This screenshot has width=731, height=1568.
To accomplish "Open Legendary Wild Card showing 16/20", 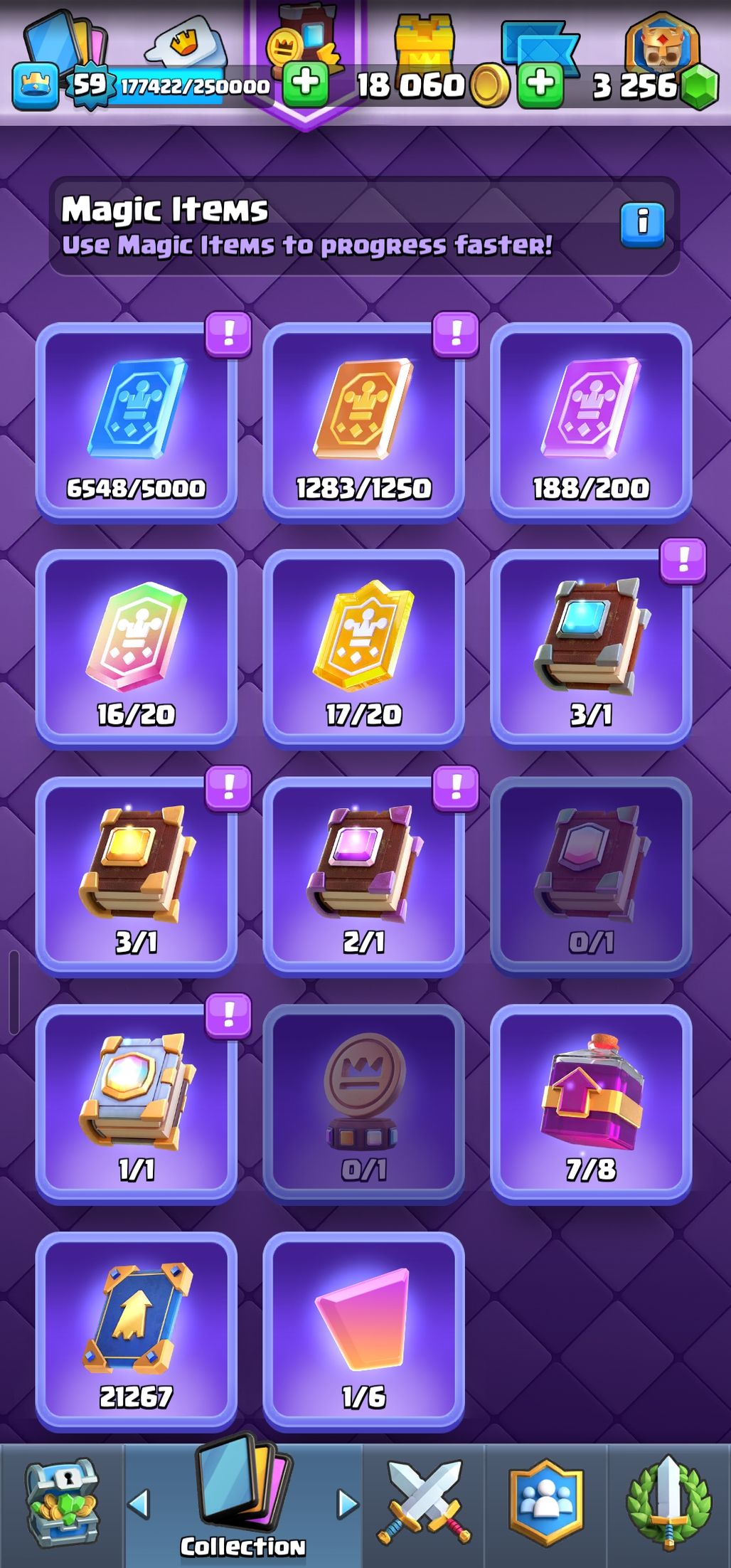I will click(136, 647).
